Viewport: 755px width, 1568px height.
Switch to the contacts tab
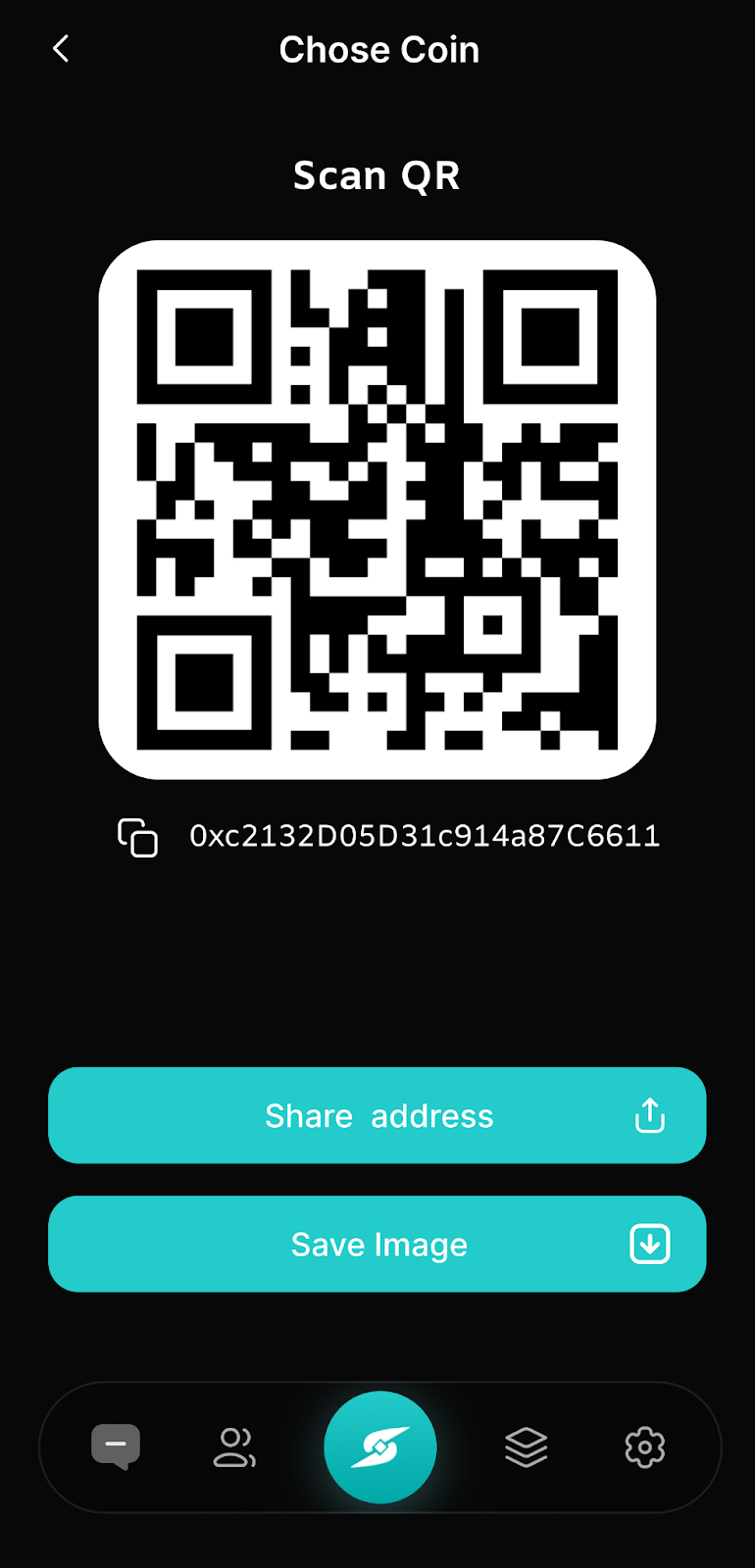pos(234,1446)
